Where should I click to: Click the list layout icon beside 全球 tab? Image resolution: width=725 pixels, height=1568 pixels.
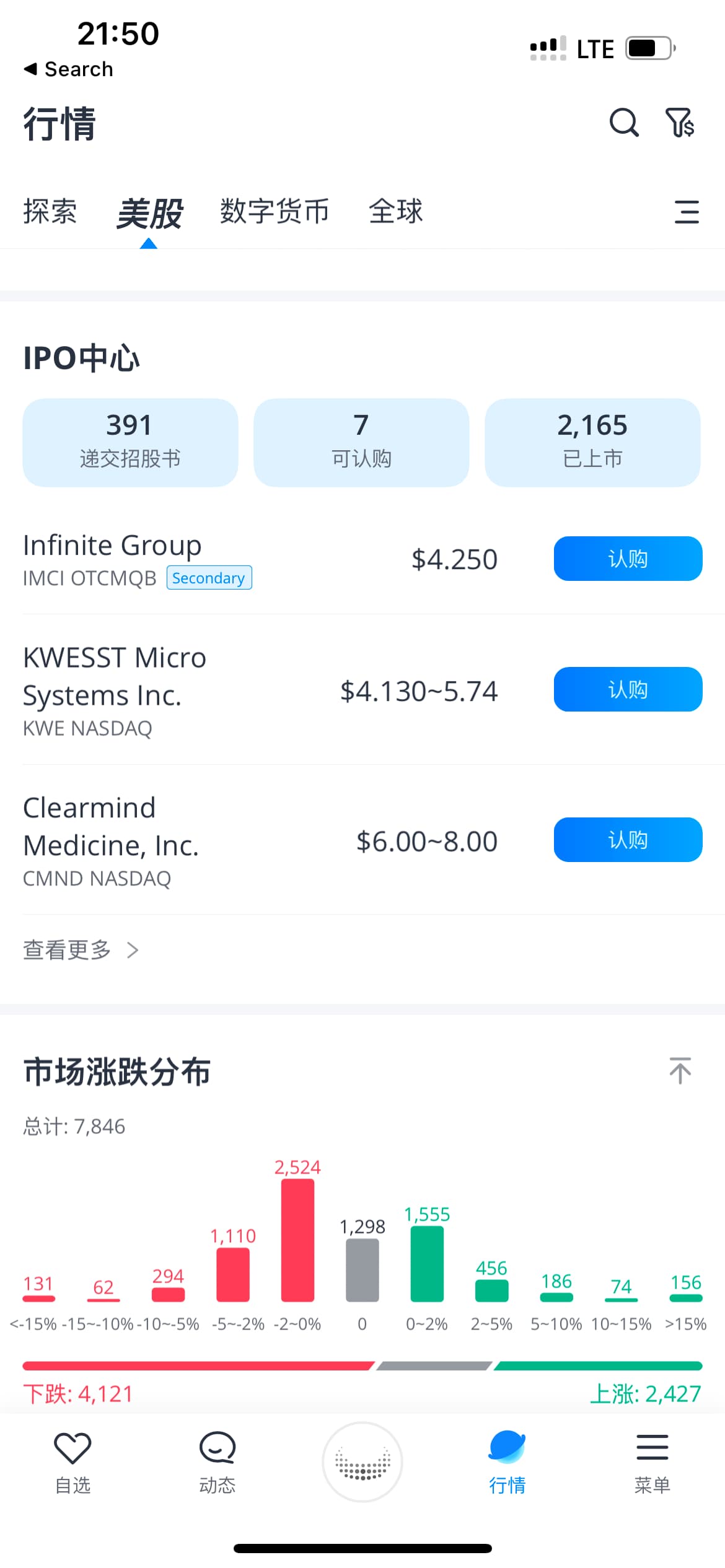tap(686, 212)
